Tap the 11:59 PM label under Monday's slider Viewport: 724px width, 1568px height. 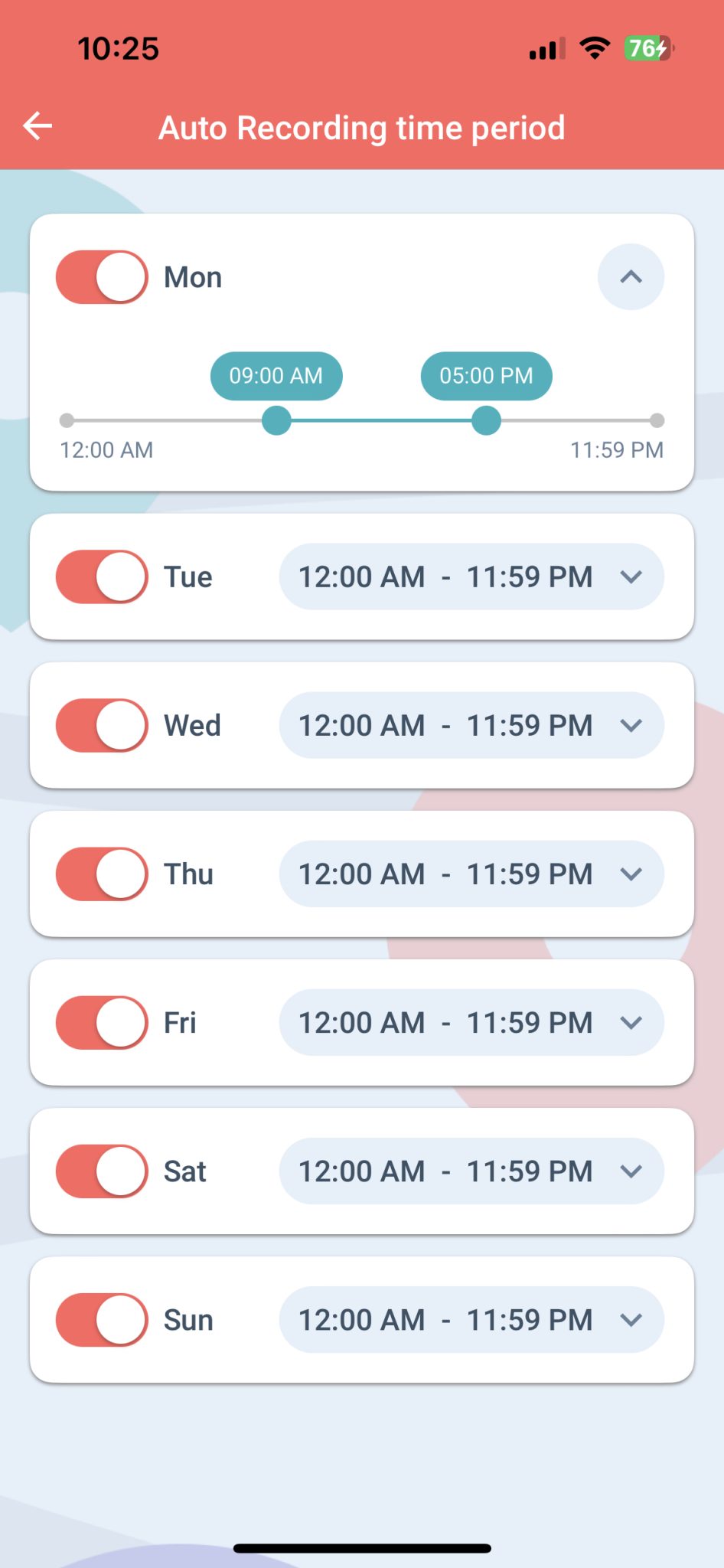[x=616, y=450]
